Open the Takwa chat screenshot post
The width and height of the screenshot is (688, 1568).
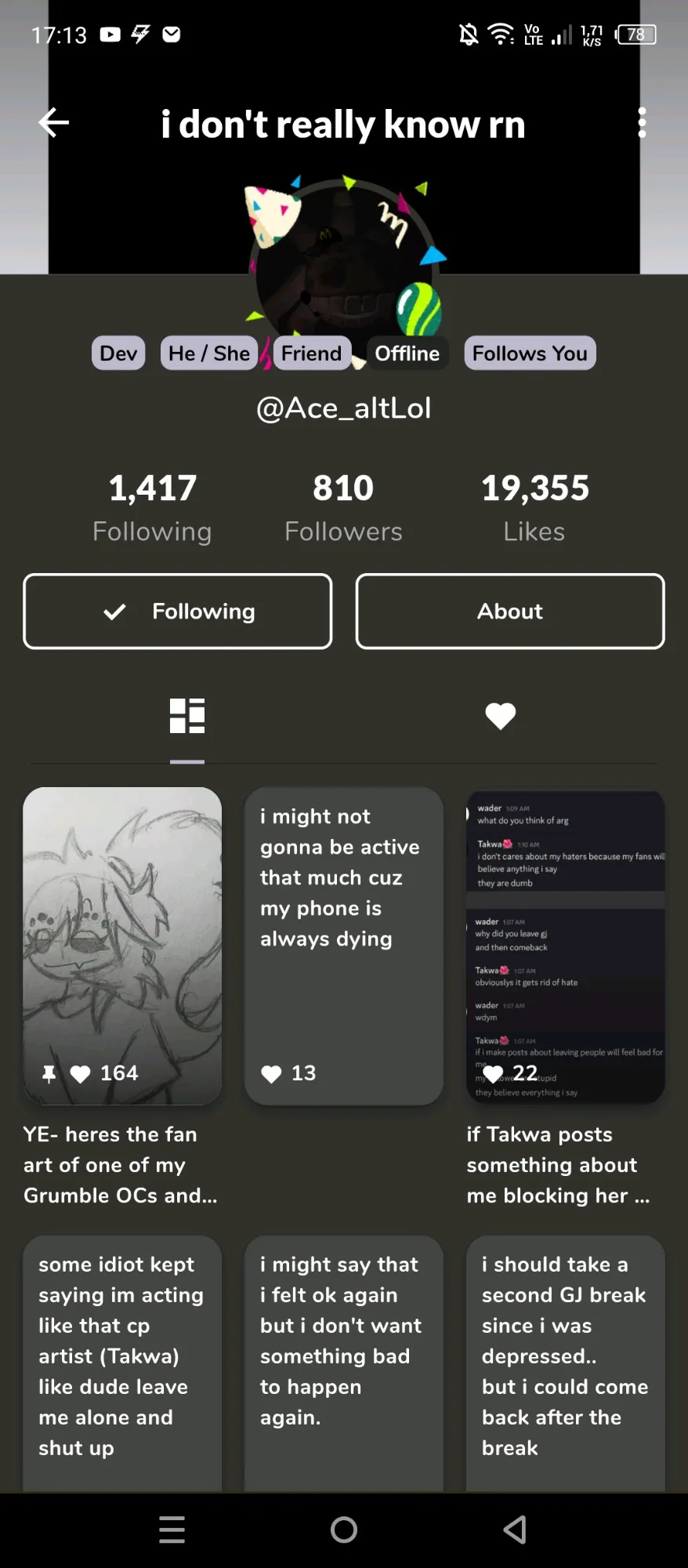click(566, 946)
